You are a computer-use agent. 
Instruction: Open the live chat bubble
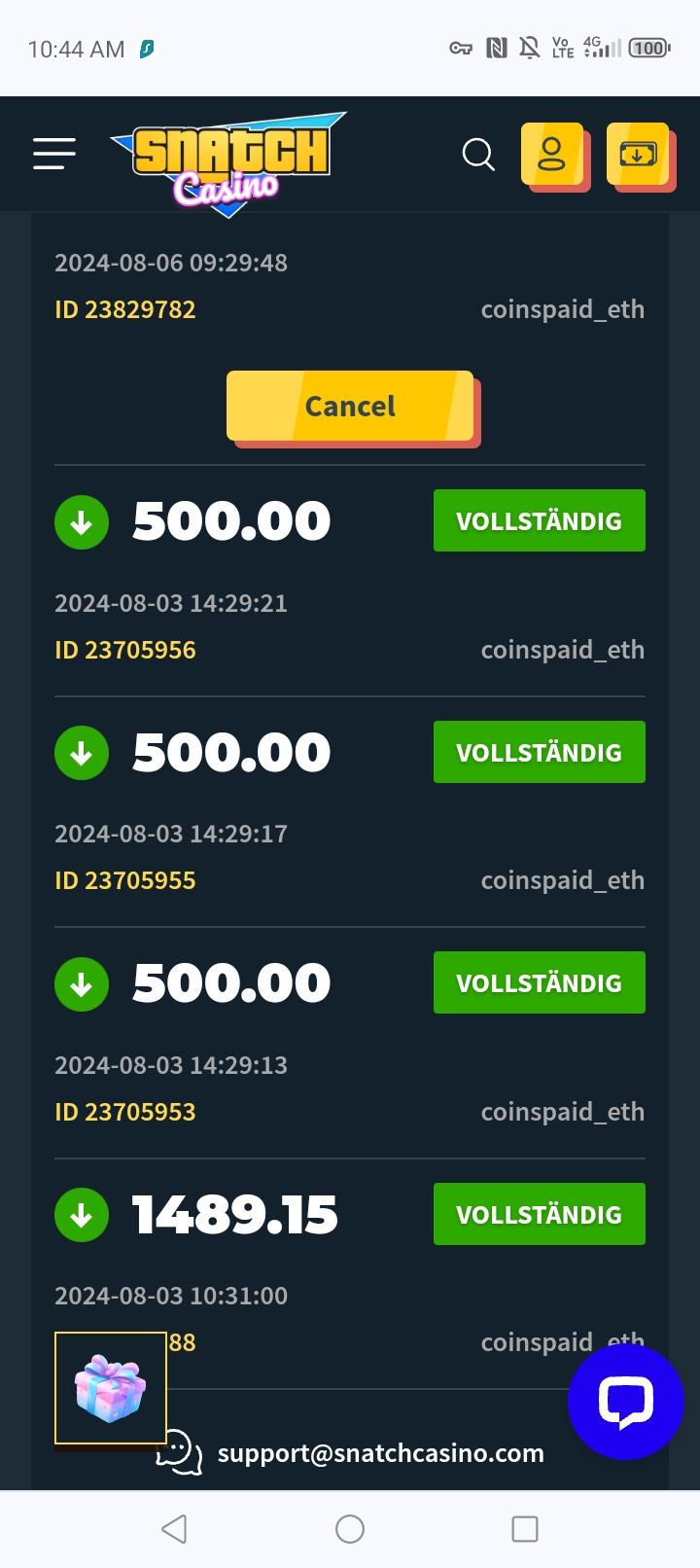pos(625,1402)
